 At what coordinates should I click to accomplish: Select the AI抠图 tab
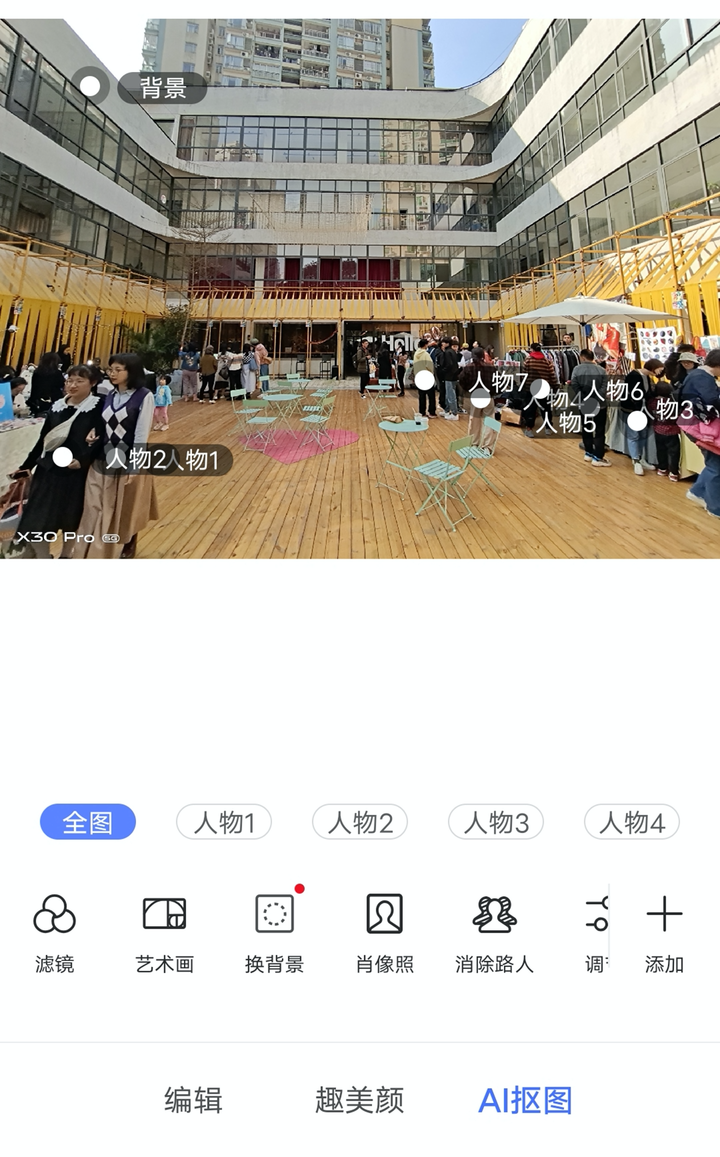525,1100
